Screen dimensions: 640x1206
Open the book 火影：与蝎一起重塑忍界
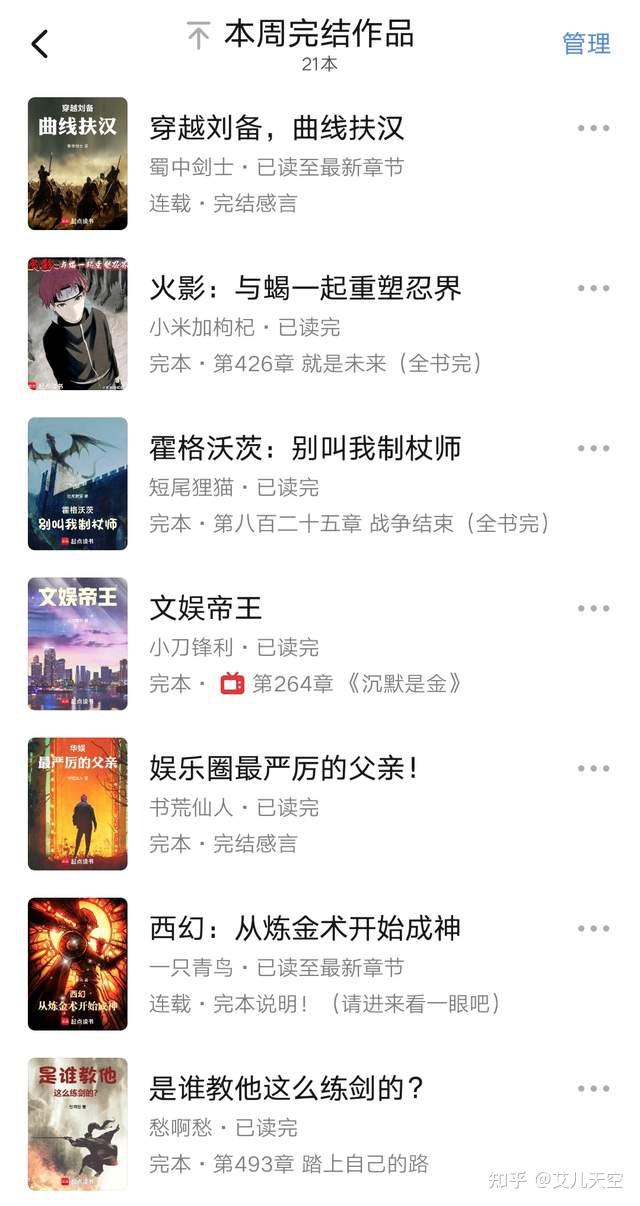[x=320, y=324]
